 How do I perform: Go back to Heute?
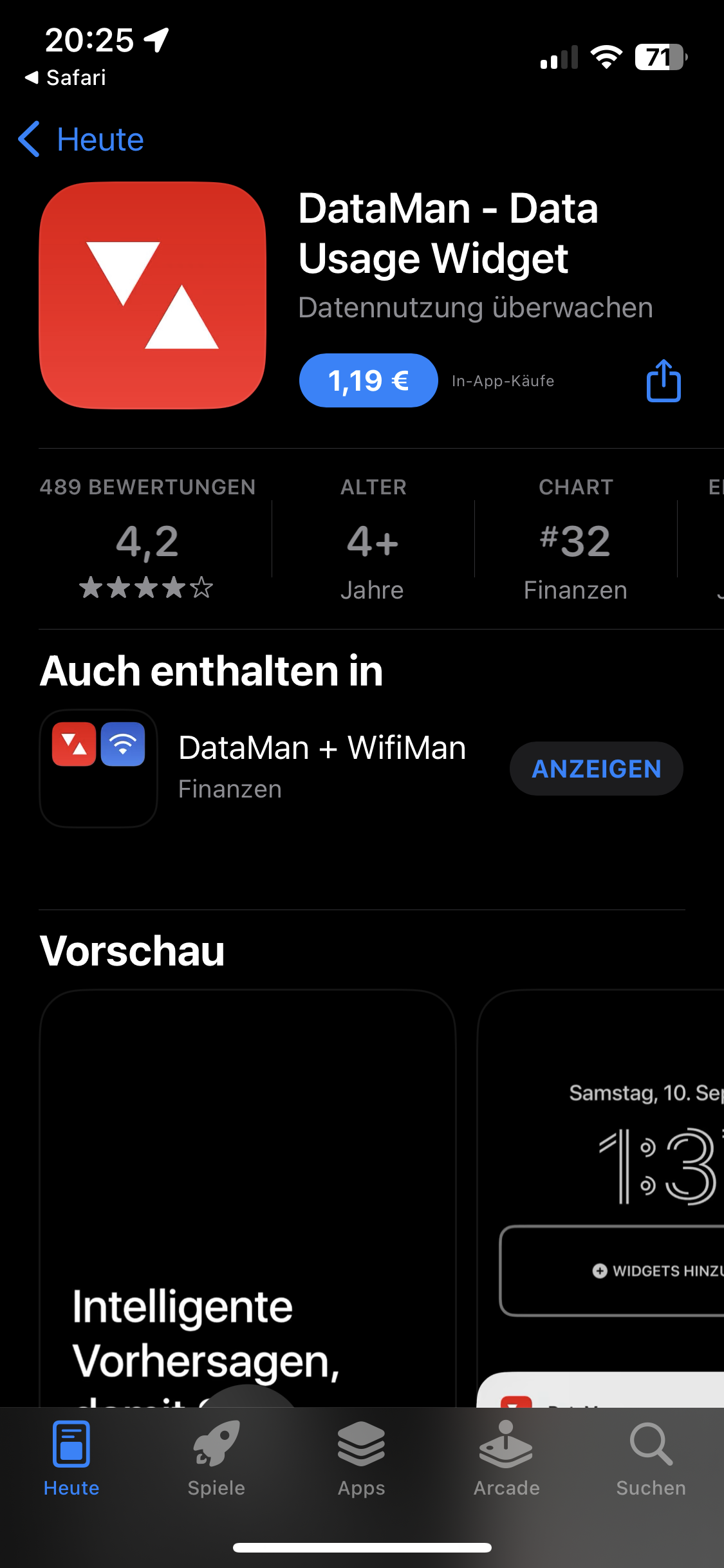[x=82, y=139]
